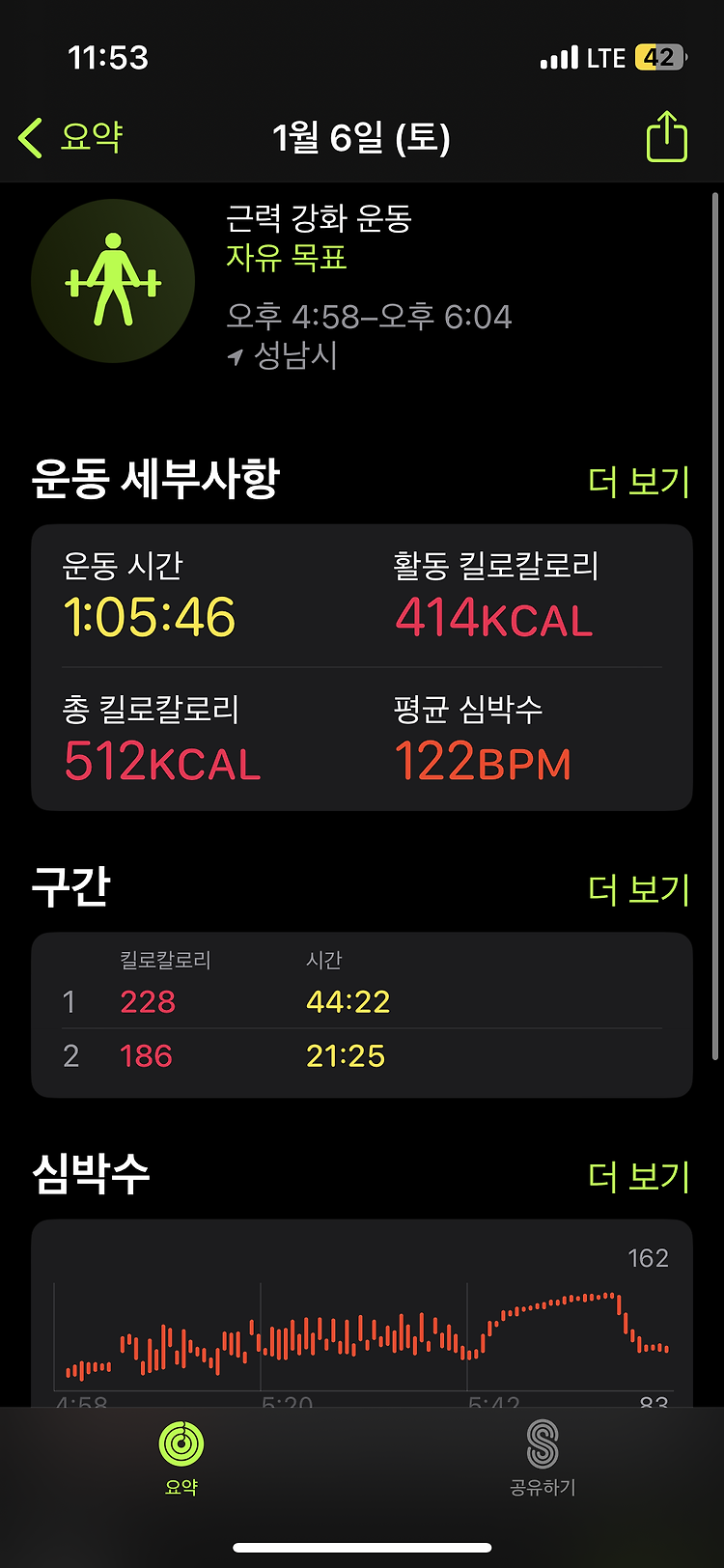Switch to the 요약 tab
Viewport: 724px width, 1568px height.
coord(181,1458)
